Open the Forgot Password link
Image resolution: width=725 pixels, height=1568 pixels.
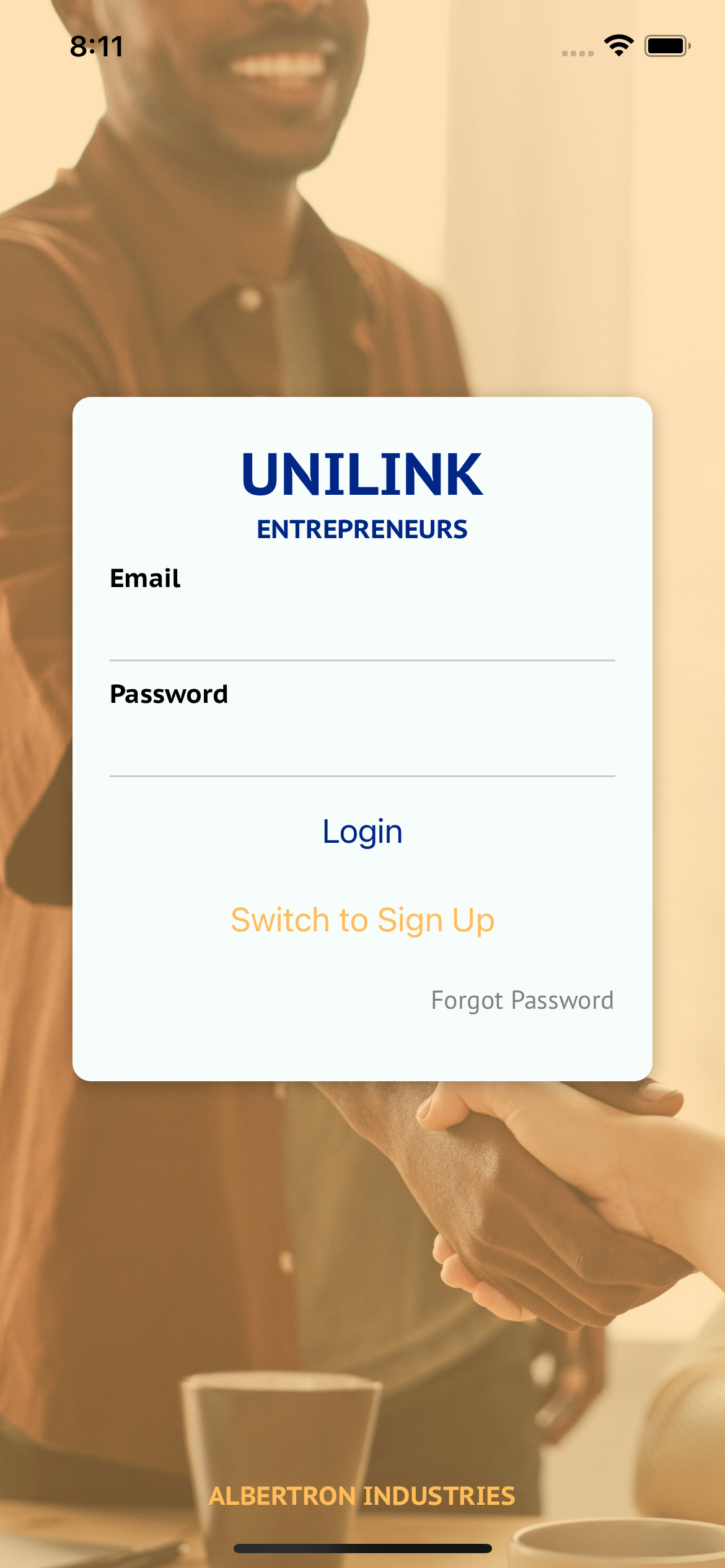[x=522, y=1001]
